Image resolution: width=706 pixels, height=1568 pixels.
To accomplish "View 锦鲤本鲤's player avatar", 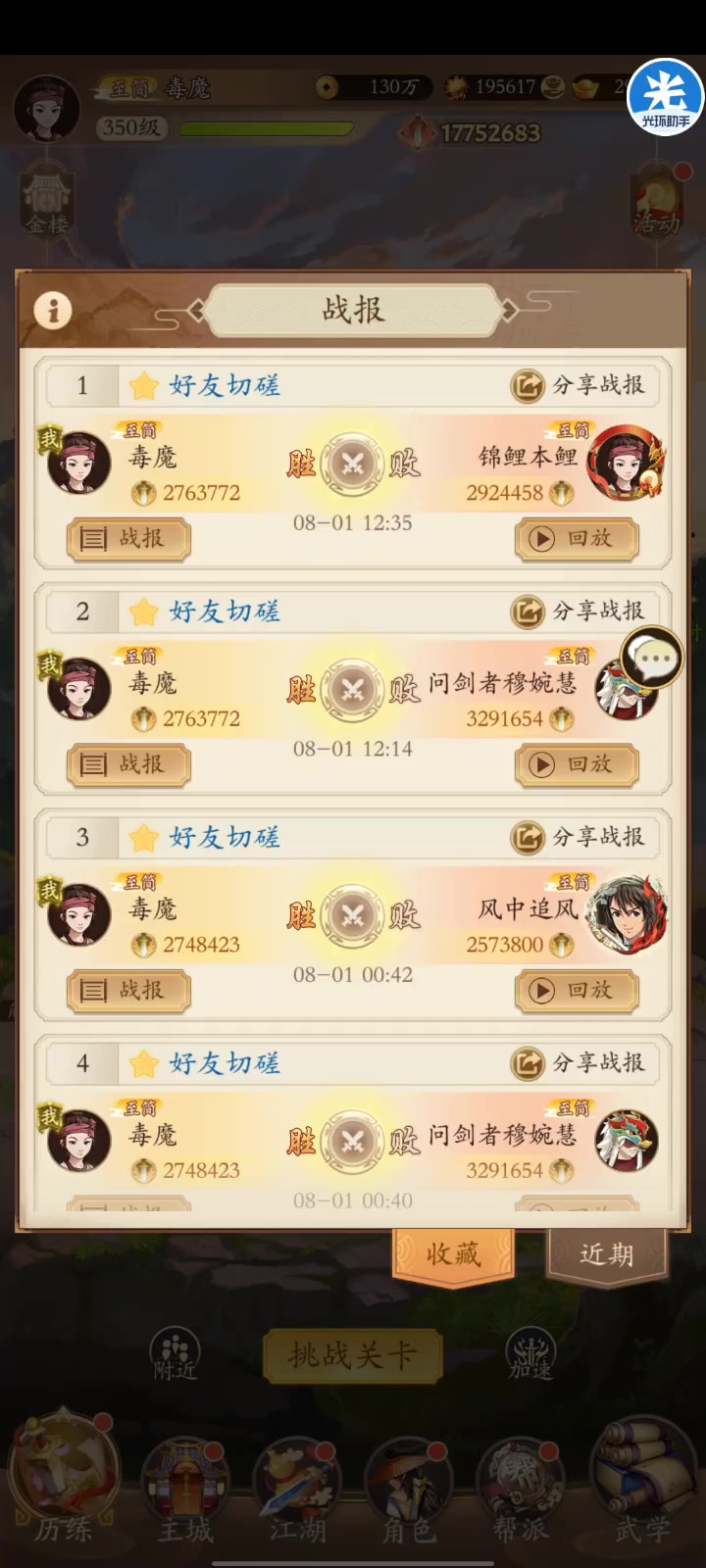I will click(x=628, y=462).
